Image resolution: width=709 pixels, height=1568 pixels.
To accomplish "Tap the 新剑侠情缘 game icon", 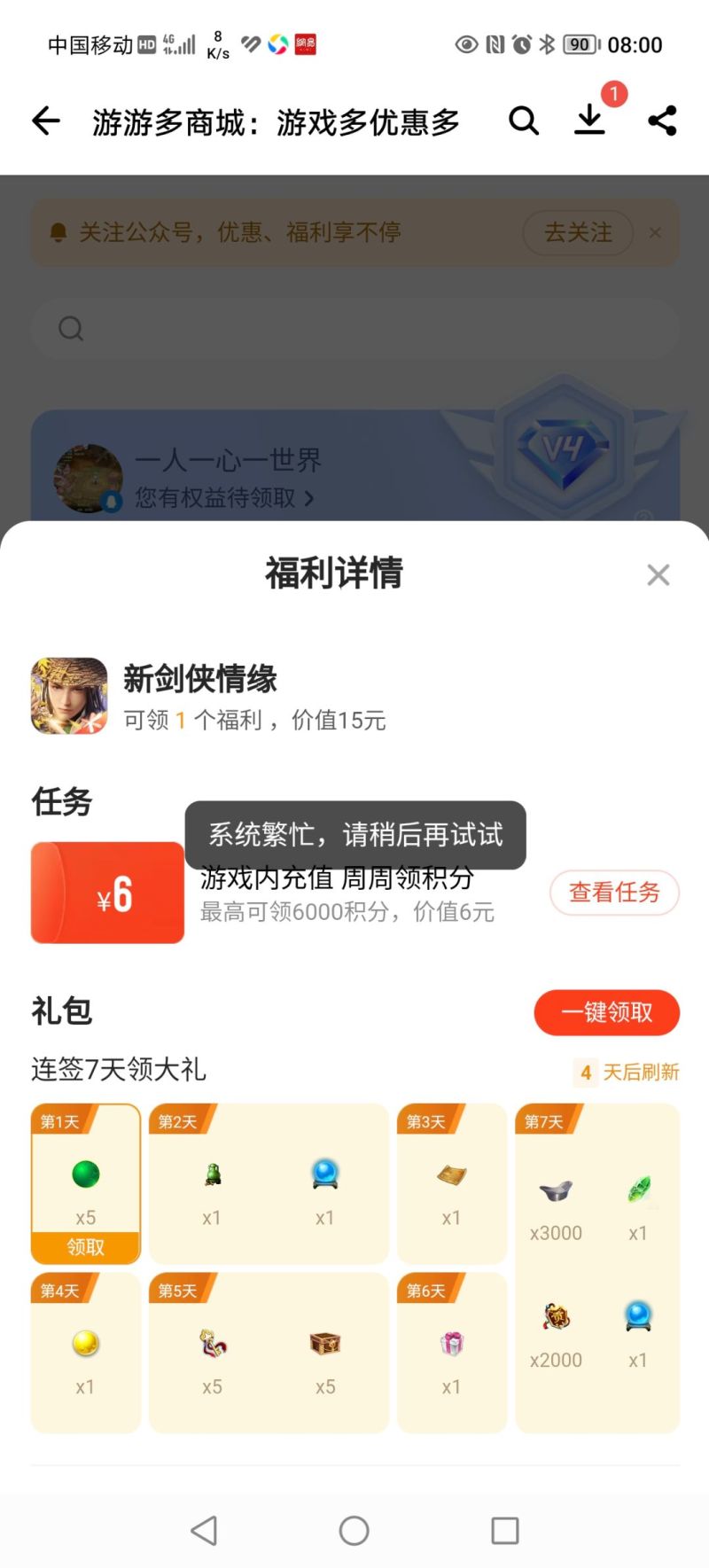I will [68, 697].
